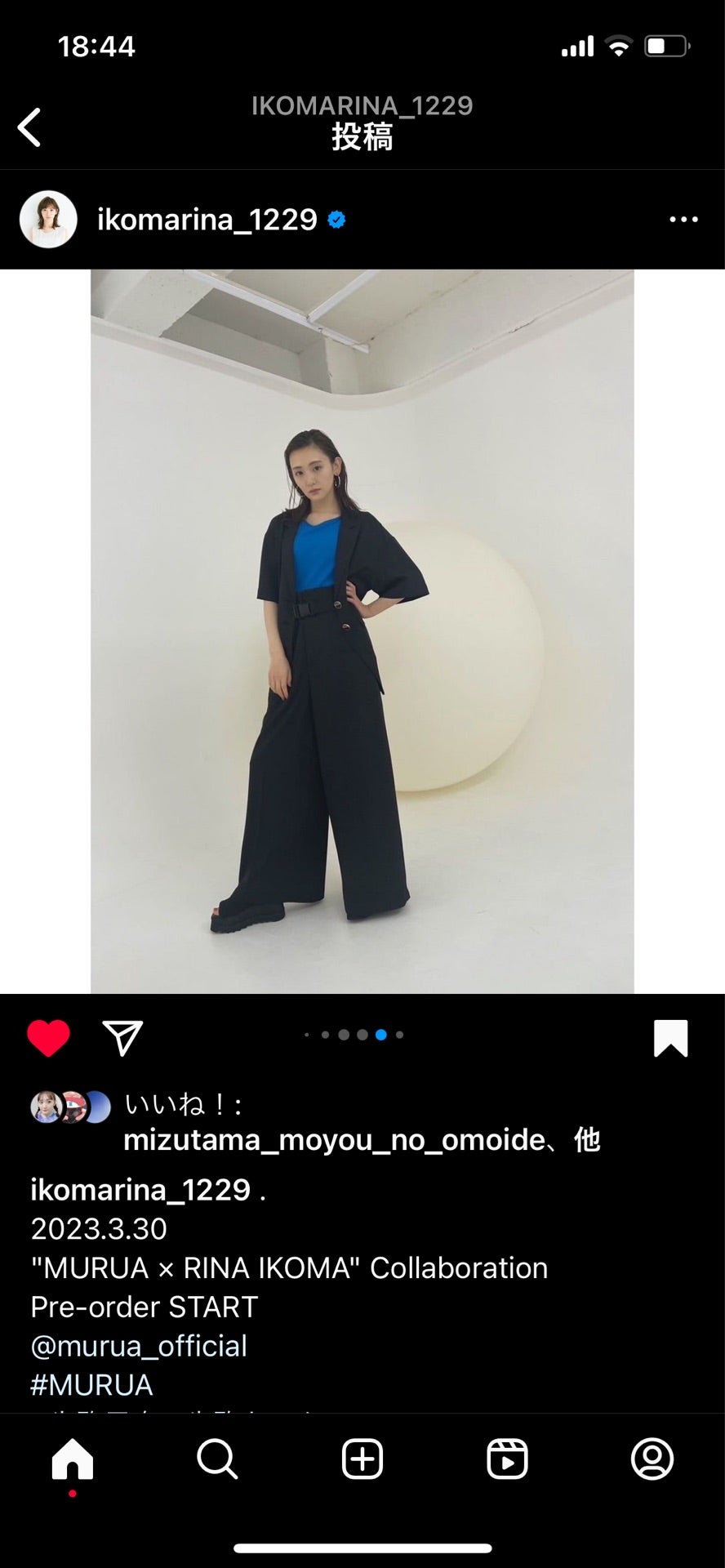Remove the post from saved bookmarks
Image resolution: width=725 pixels, height=1568 pixels.
670,1038
